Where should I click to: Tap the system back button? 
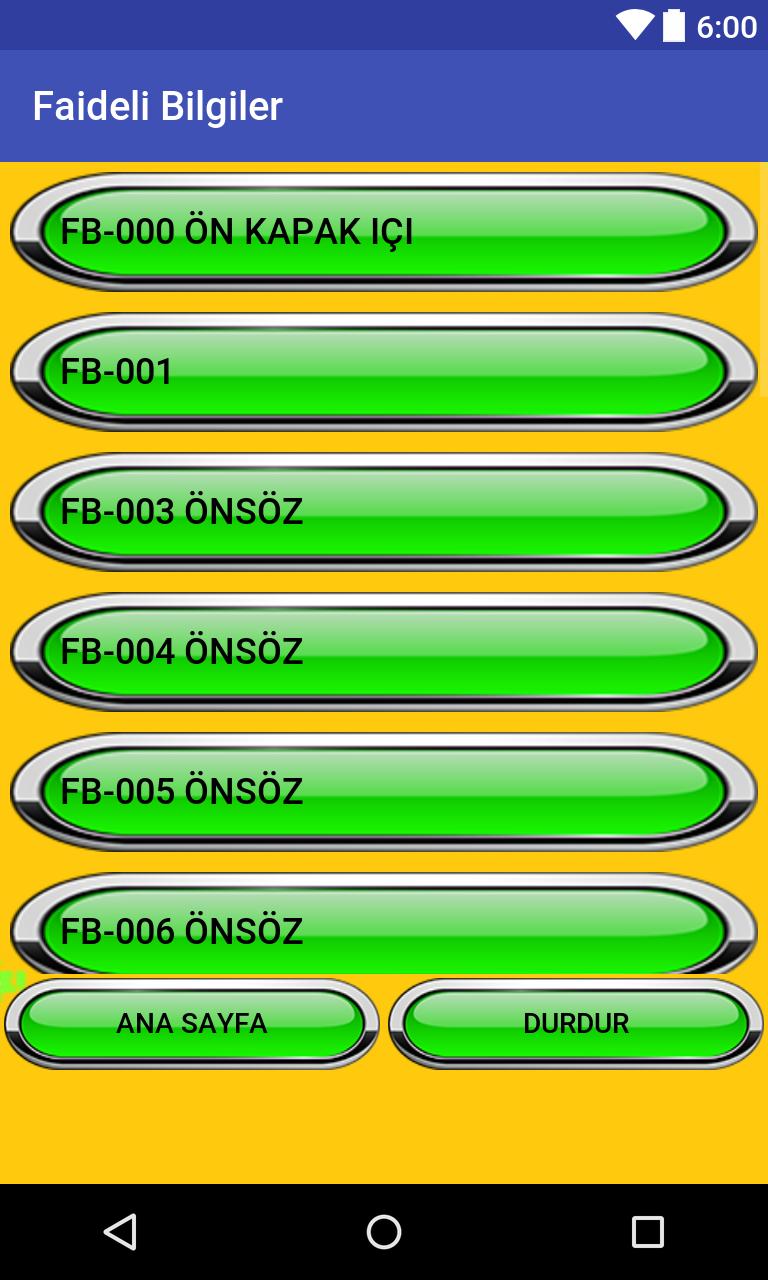[120, 1232]
